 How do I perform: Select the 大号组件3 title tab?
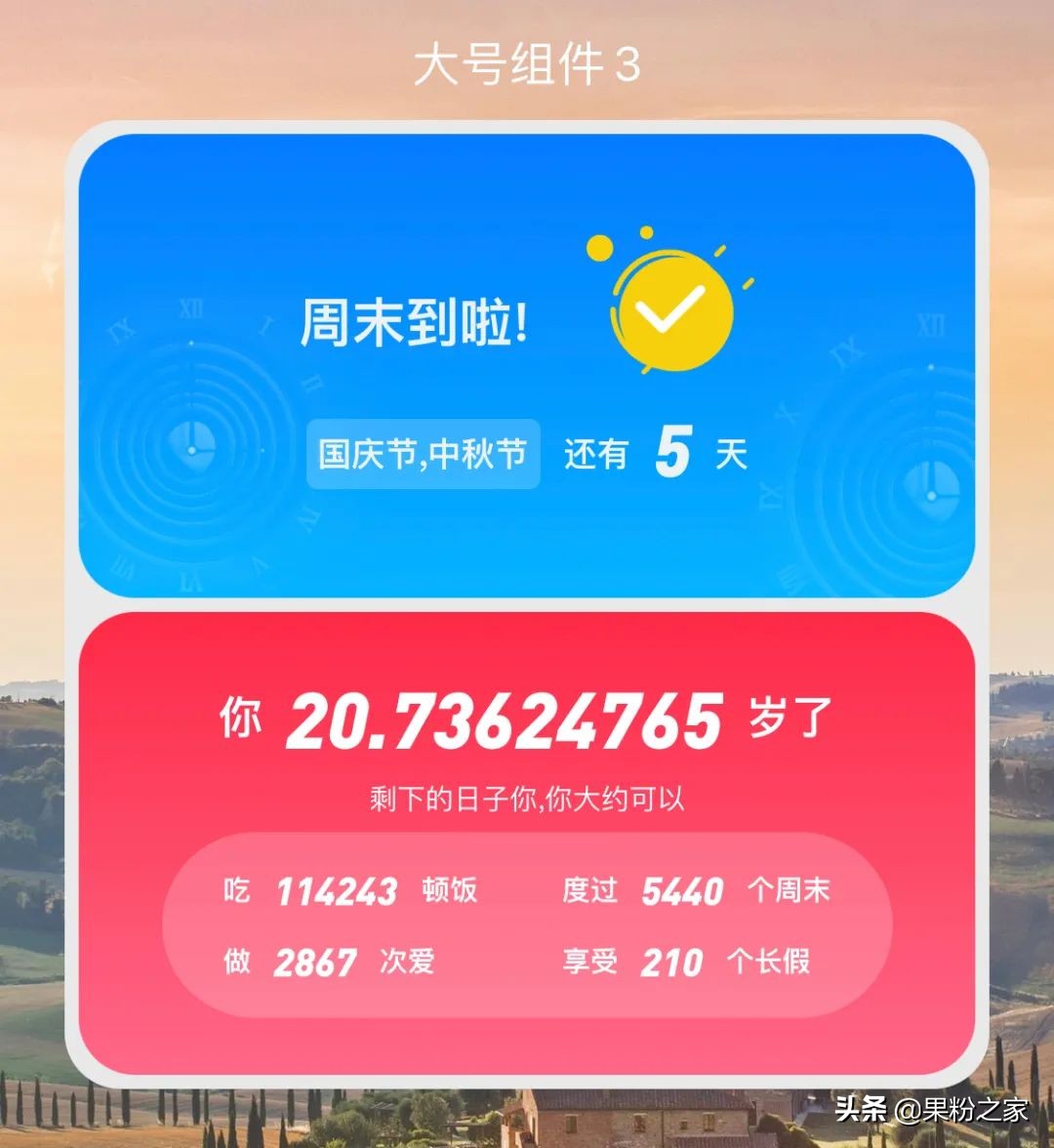(527, 61)
